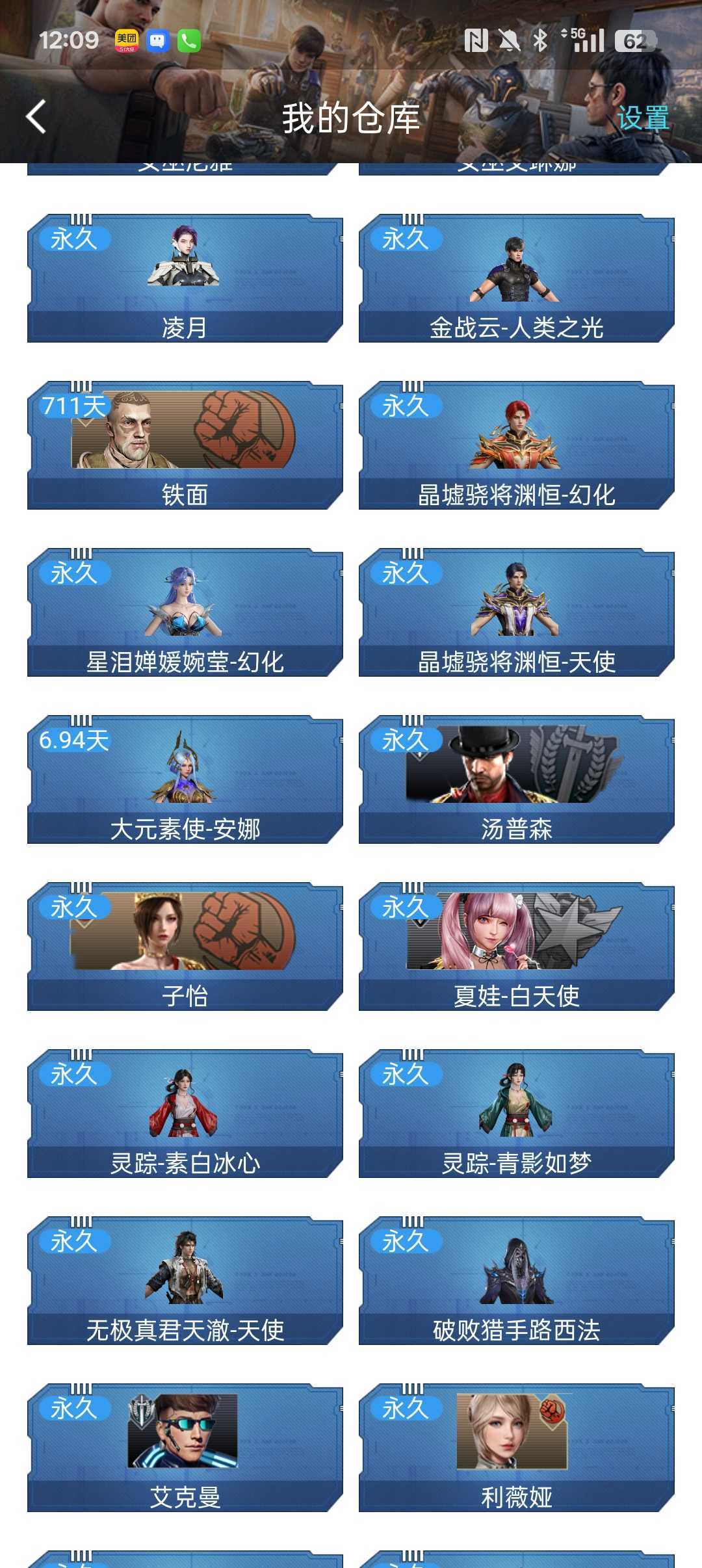Open the 晶墟骁将渊恒-幻化 card

tap(517, 445)
